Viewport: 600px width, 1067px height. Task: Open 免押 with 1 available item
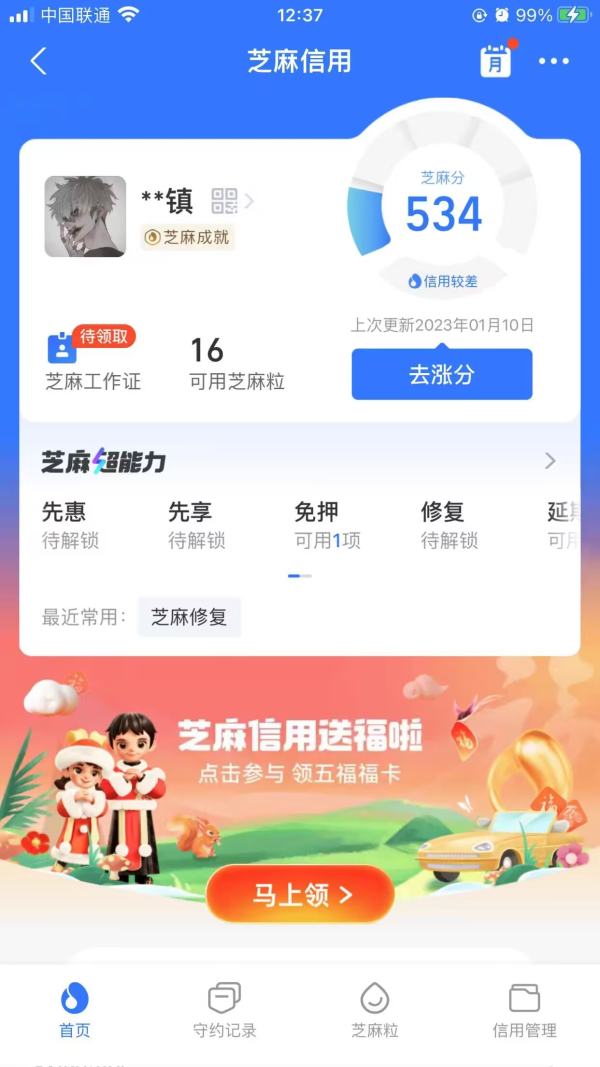(x=326, y=525)
